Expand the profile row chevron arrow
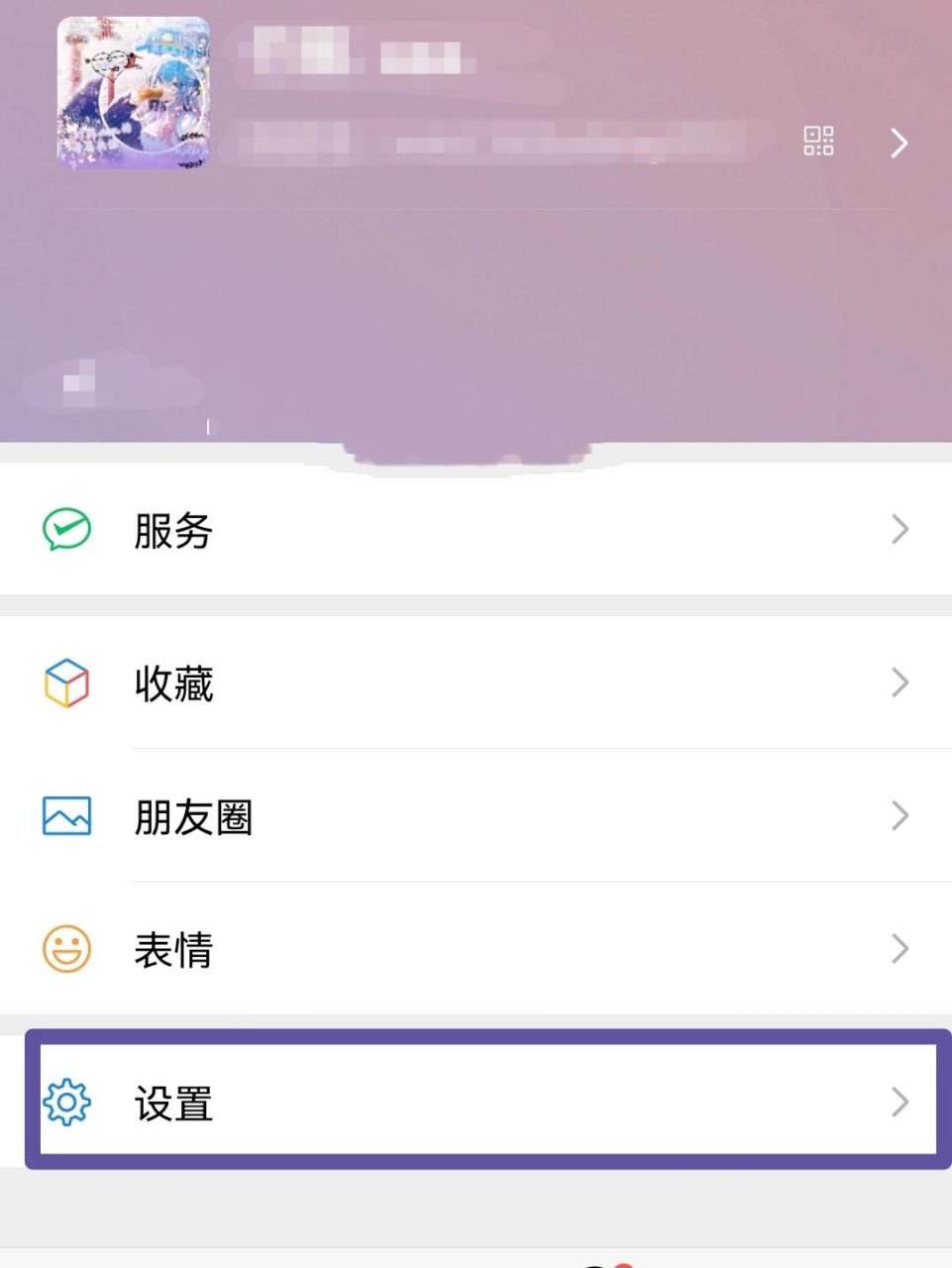The width and height of the screenshot is (952, 1268). coord(898,143)
